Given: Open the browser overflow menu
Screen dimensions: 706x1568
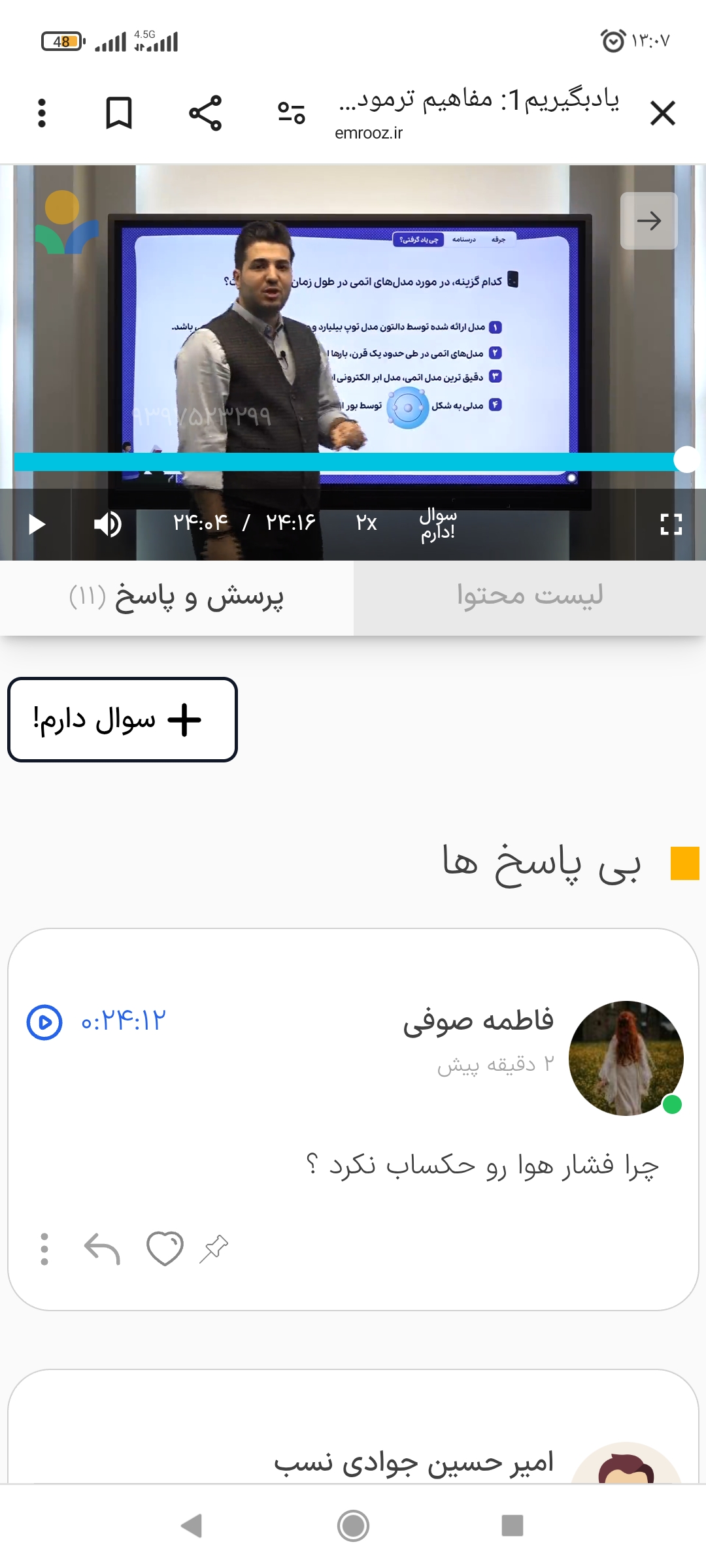Looking at the screenshot, I should [x=42, y=113].
